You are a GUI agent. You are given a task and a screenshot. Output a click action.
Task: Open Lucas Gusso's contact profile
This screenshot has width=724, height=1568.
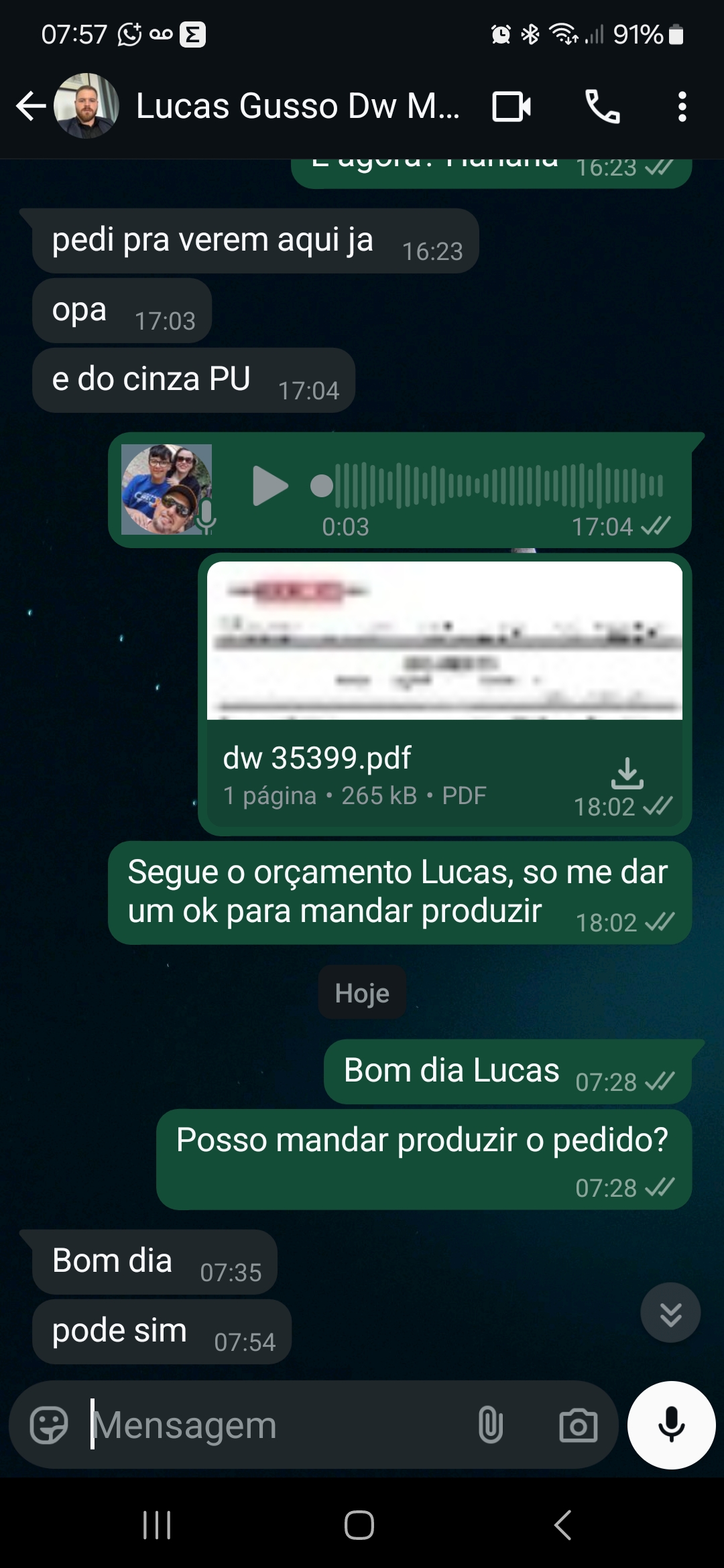tap(298, 106)
